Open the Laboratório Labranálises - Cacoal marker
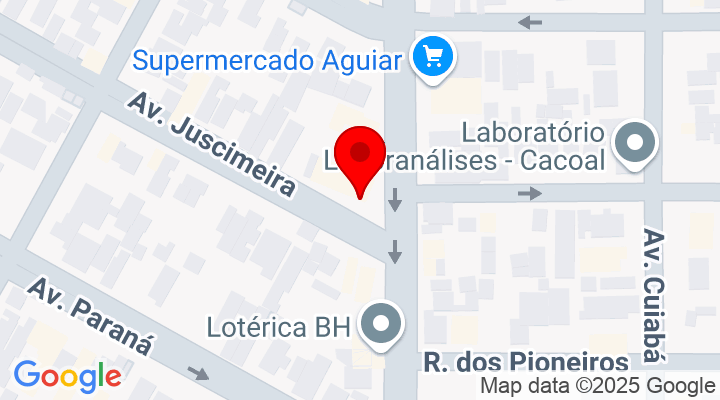This screenshot has height=400, width=720. click(x=634, y=145)
